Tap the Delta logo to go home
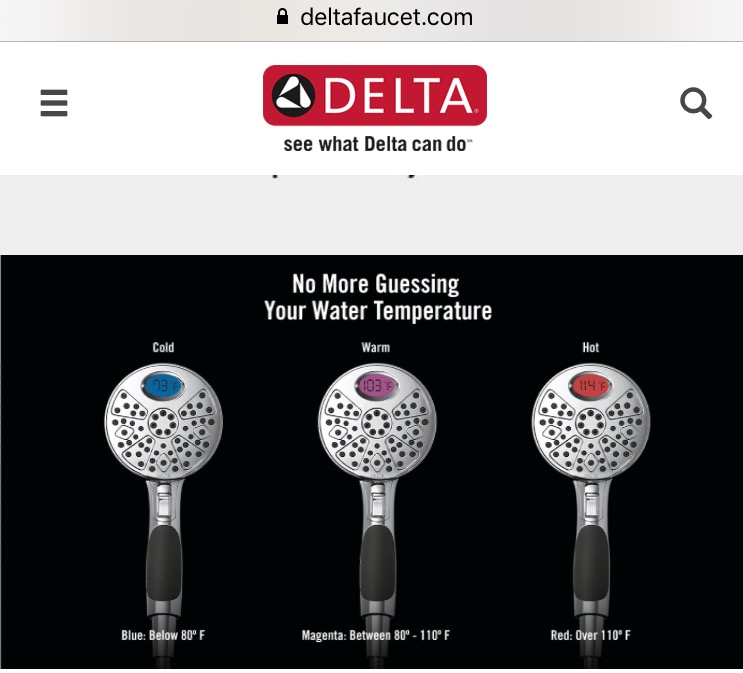This screenshot has height=673, width=743. (374, 97)
